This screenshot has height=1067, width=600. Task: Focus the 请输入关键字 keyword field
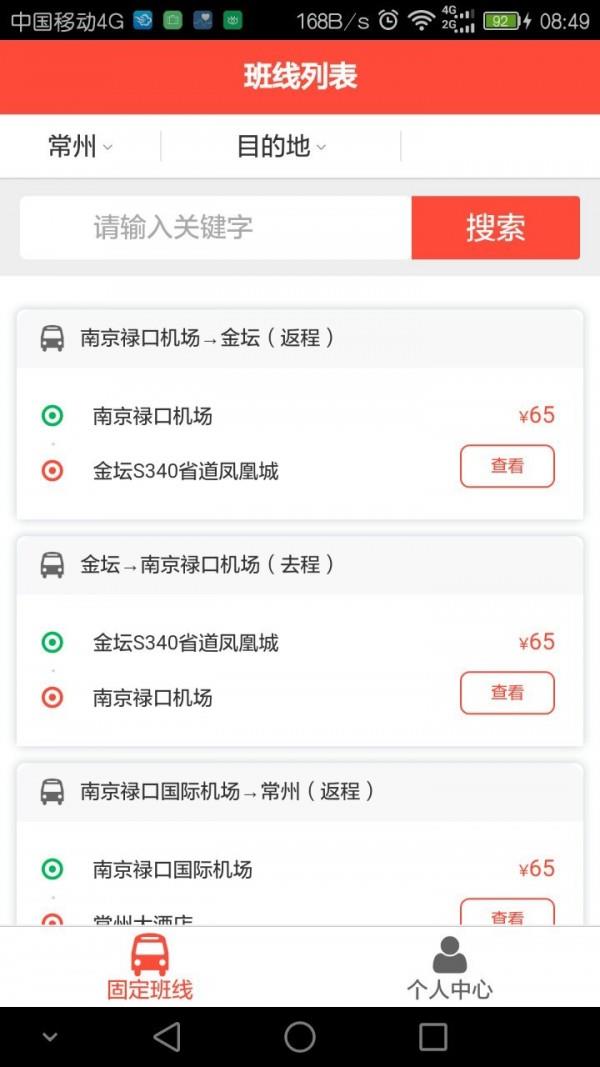click(216, 227)
